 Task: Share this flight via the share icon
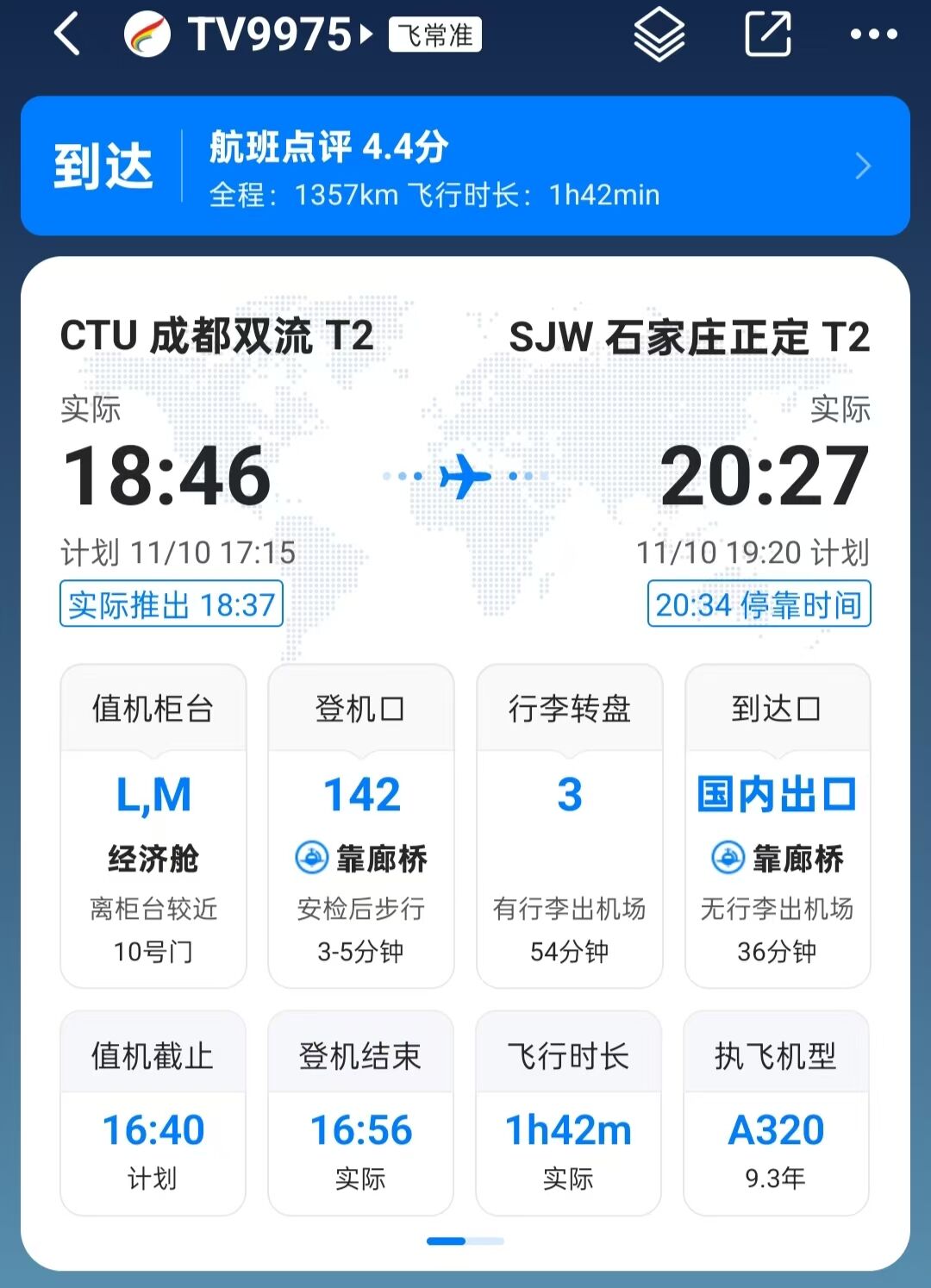767,36
